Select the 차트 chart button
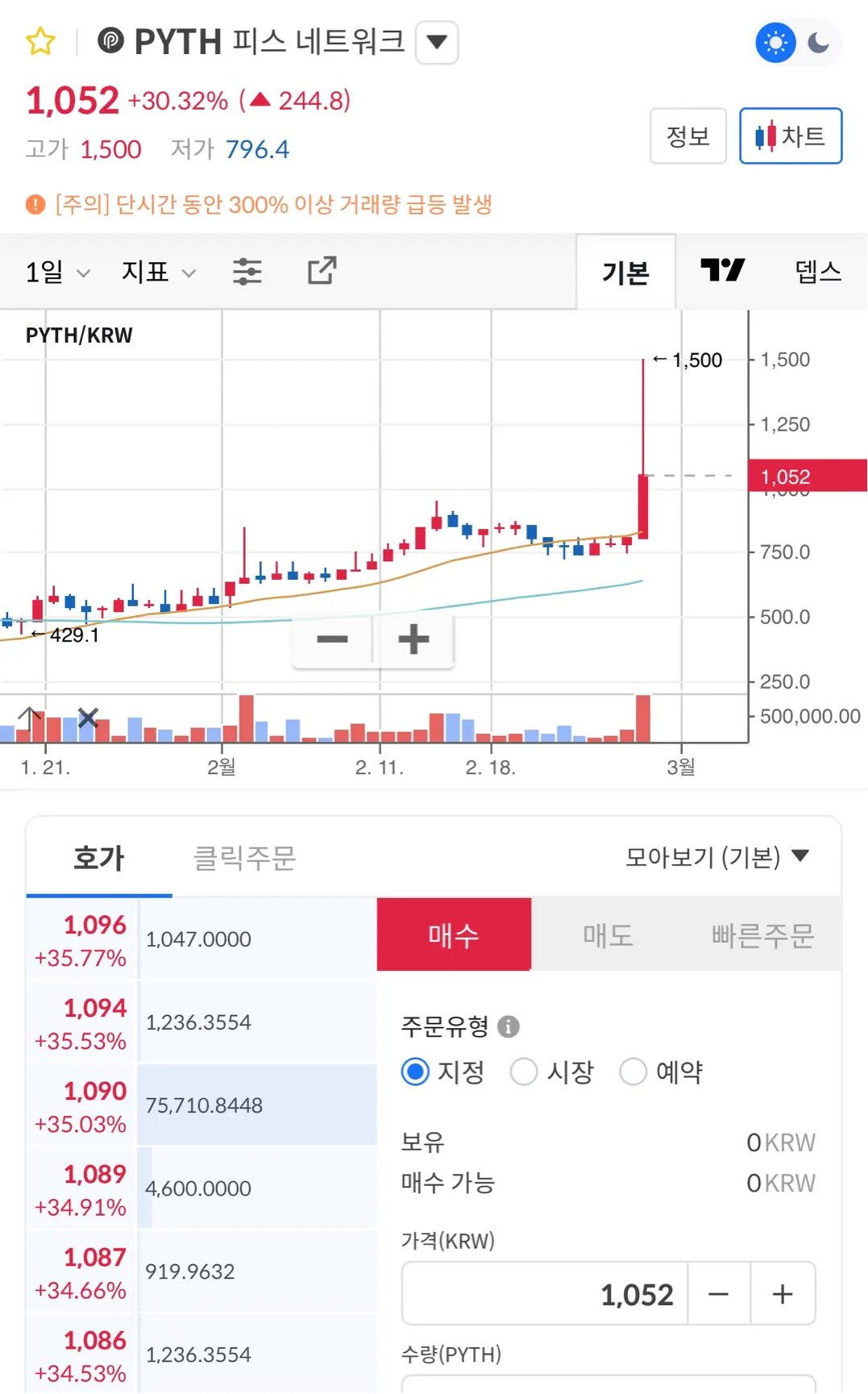This screenshot has width=868, height=1394. (x=791, y=135)
